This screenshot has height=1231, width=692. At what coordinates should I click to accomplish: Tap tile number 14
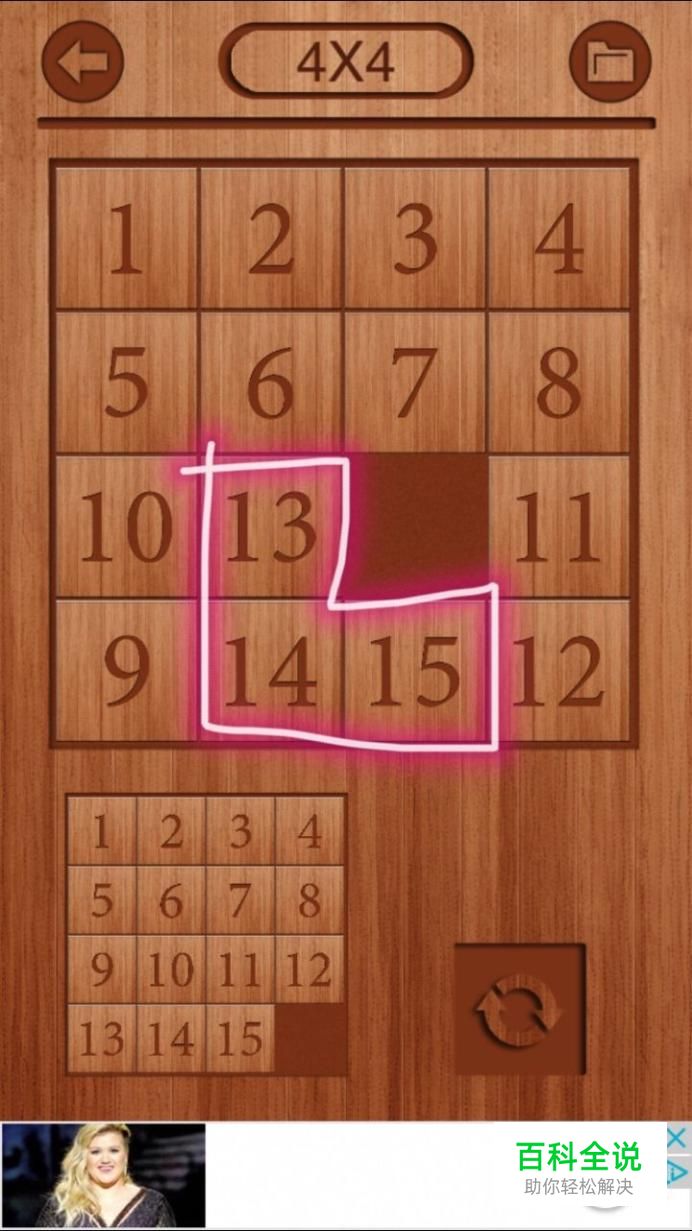pyautogui.click(x=270, y=670)
